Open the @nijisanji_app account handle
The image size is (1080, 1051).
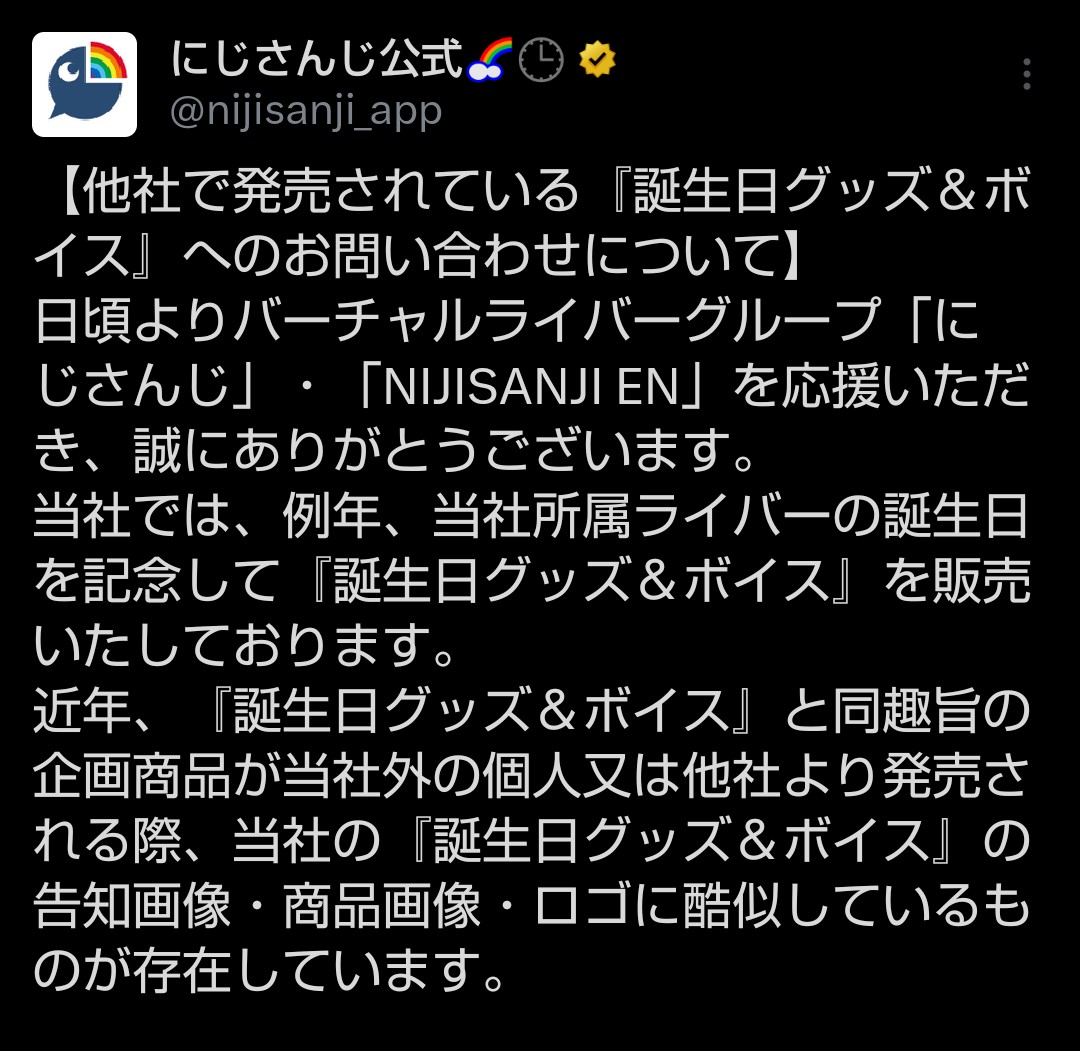click(306, 112)
